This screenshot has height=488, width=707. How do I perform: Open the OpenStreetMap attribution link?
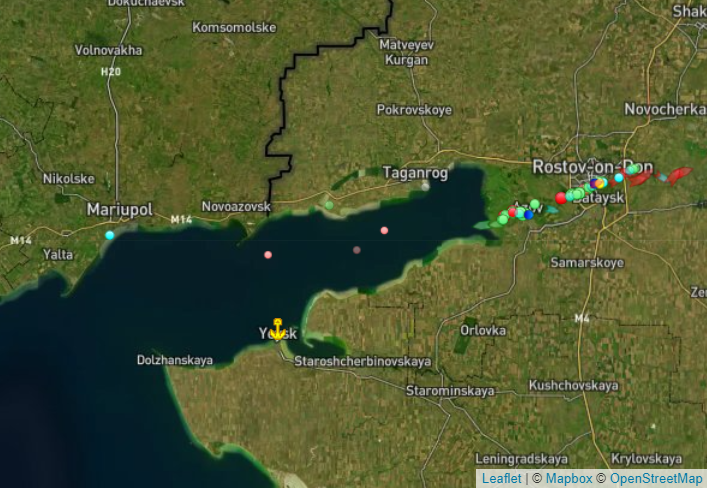coord(655,479)
